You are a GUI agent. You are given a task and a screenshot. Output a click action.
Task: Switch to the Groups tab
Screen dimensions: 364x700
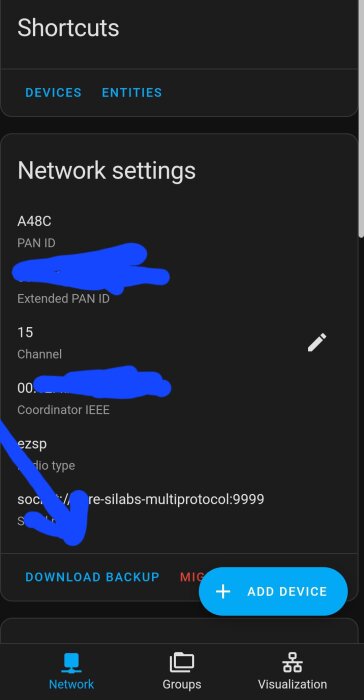tap(182, 671)
